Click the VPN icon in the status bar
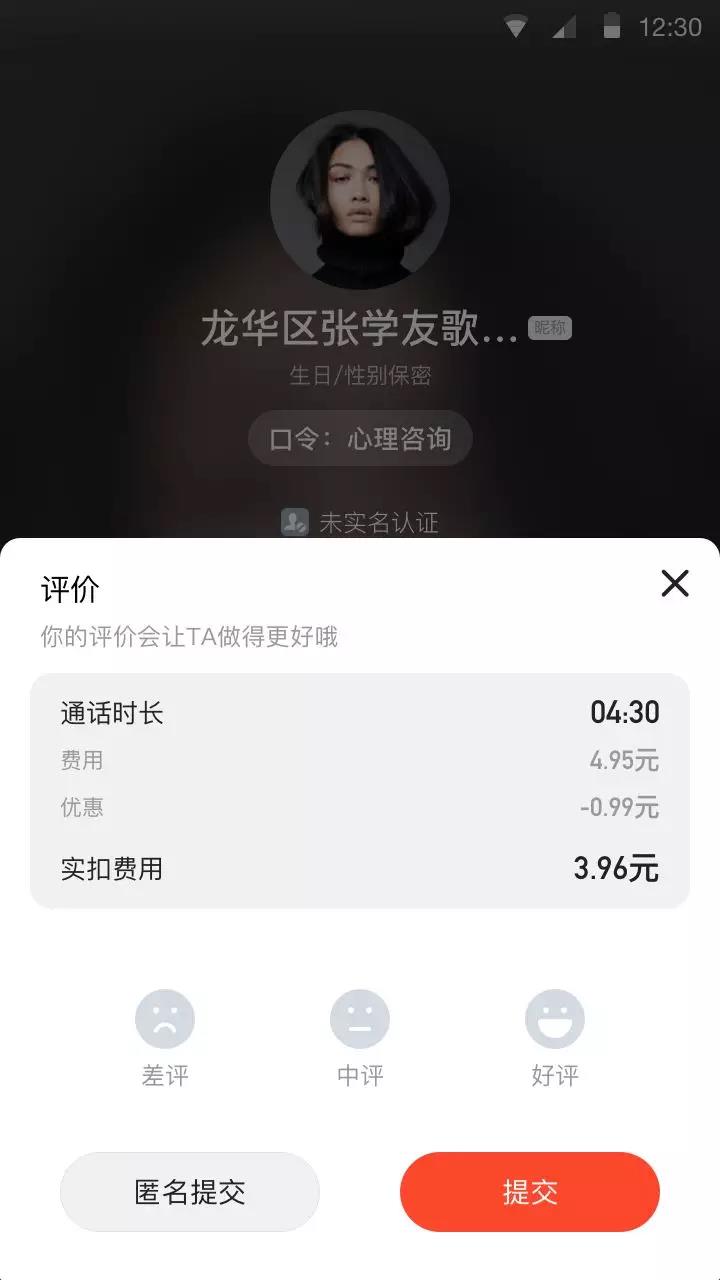This screenshot has width=720, height=1280. (516, 26)
